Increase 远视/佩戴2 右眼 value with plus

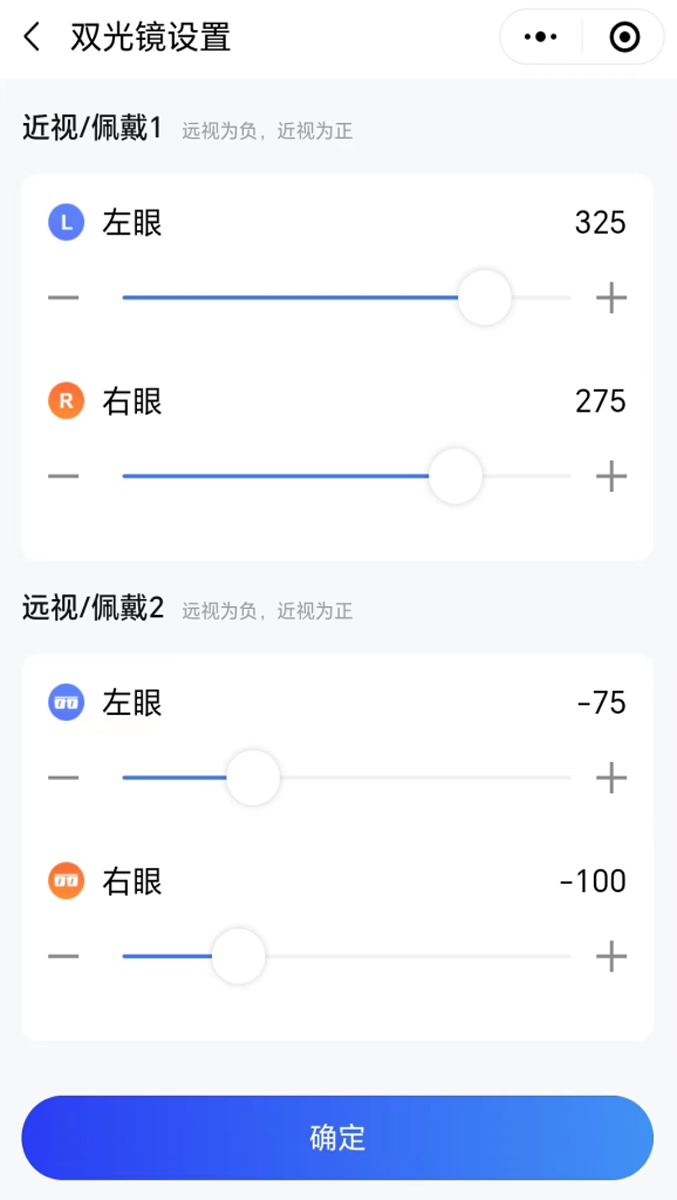point(611,957)
